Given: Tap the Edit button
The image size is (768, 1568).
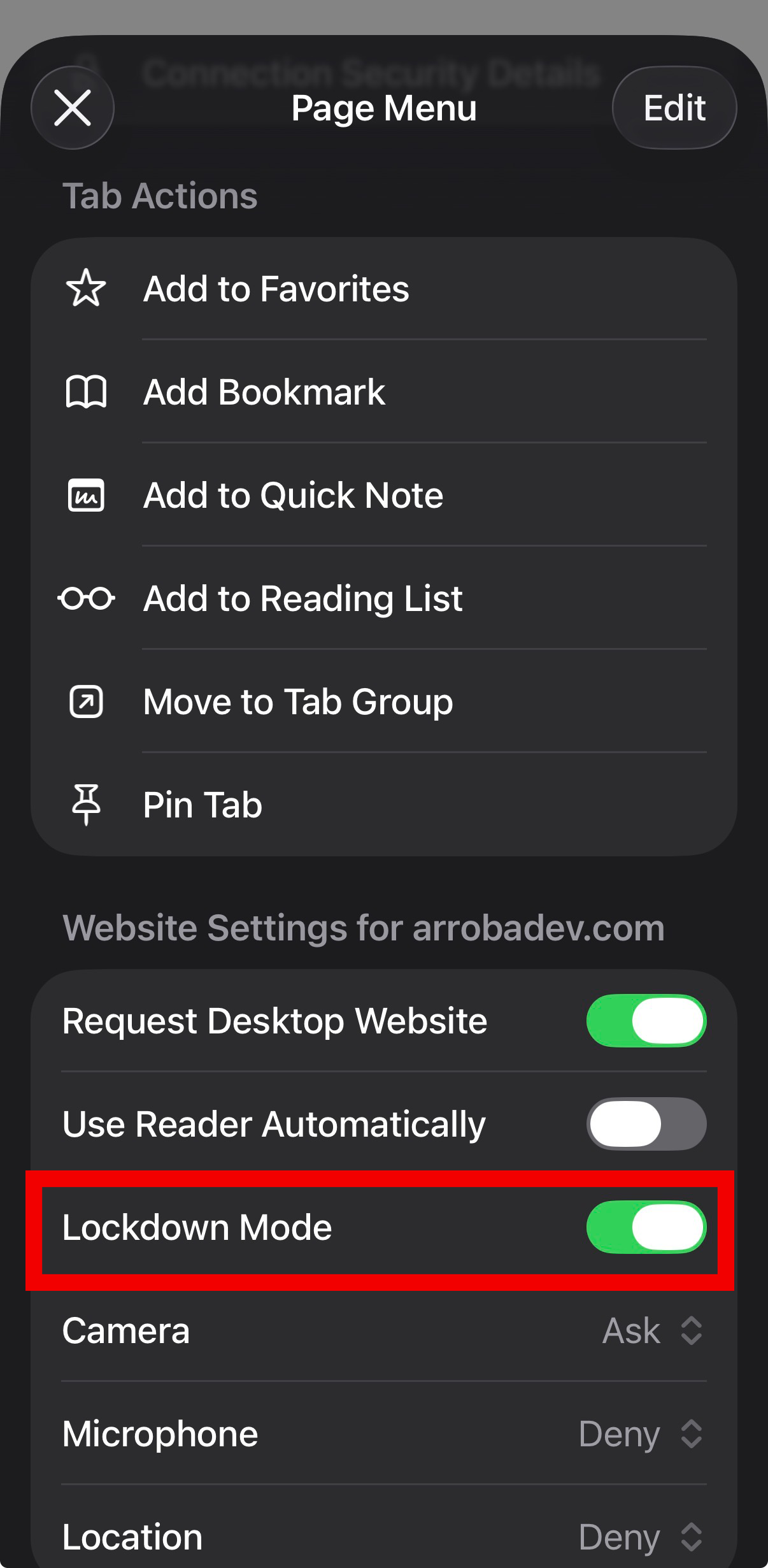Looking at the screenshot, I should tap(674, 108).
